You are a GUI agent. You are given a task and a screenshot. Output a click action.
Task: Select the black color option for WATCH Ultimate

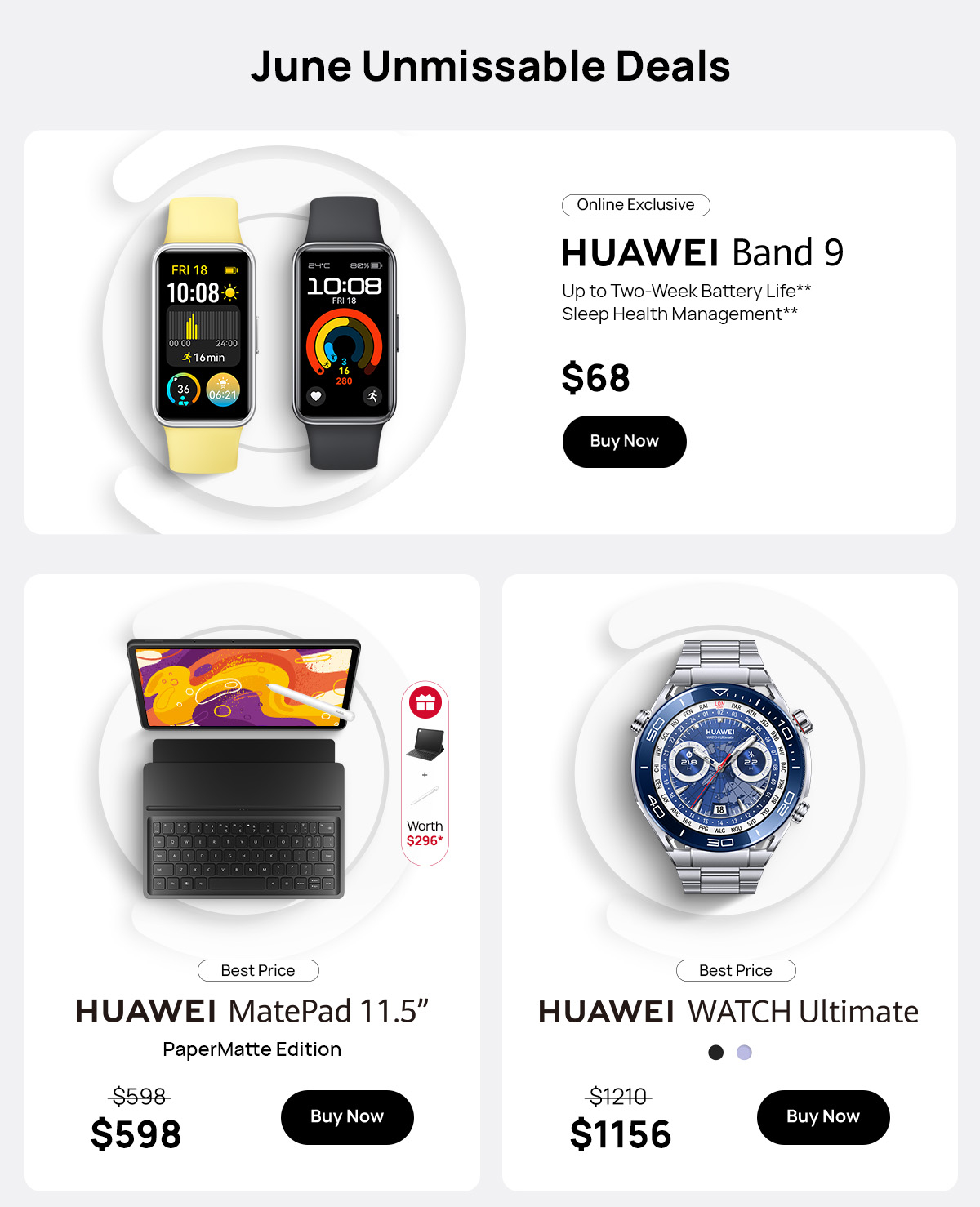pyautogui.click(x=715, y=1053)
